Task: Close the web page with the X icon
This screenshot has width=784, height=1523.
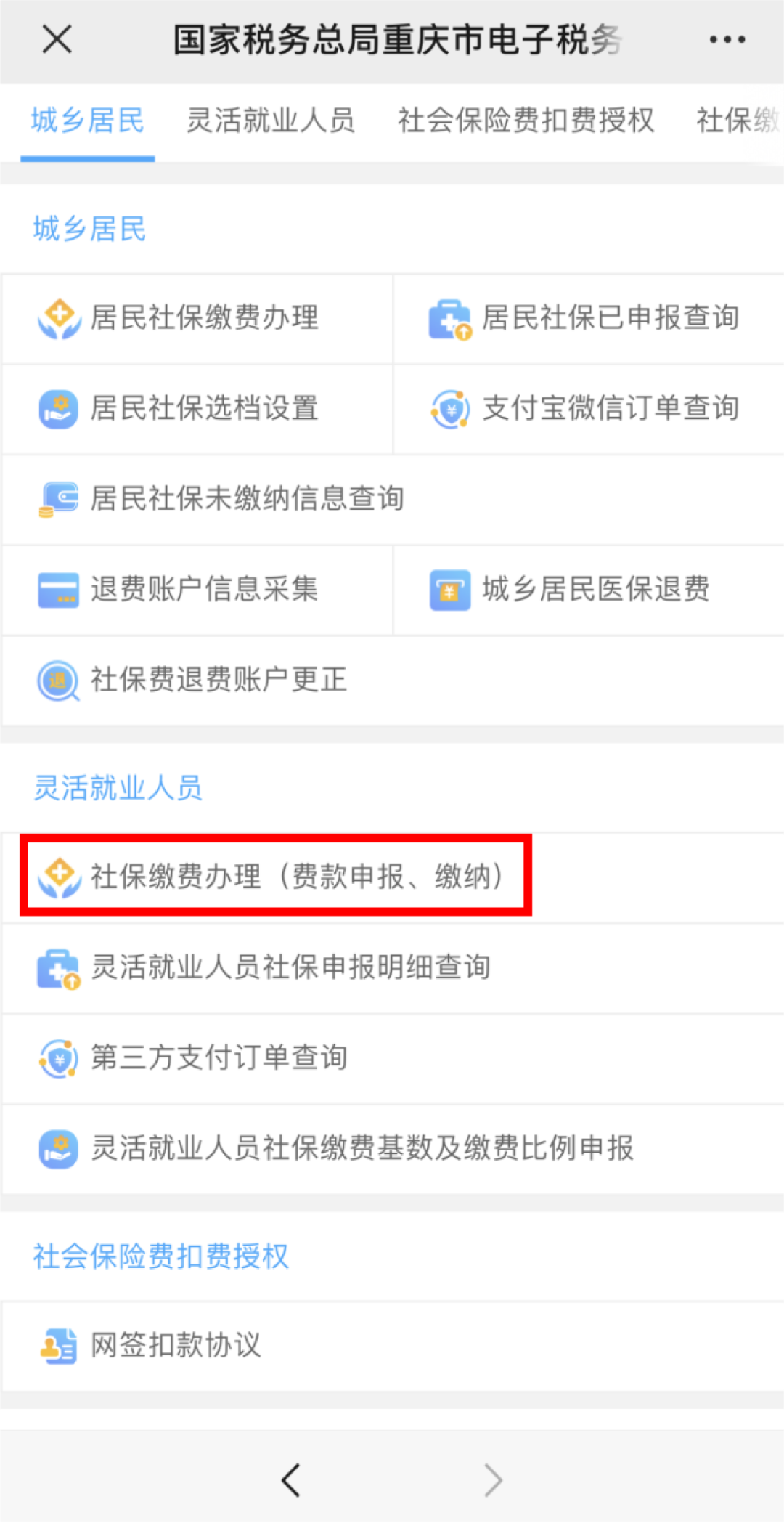Action: pos(57,39)
